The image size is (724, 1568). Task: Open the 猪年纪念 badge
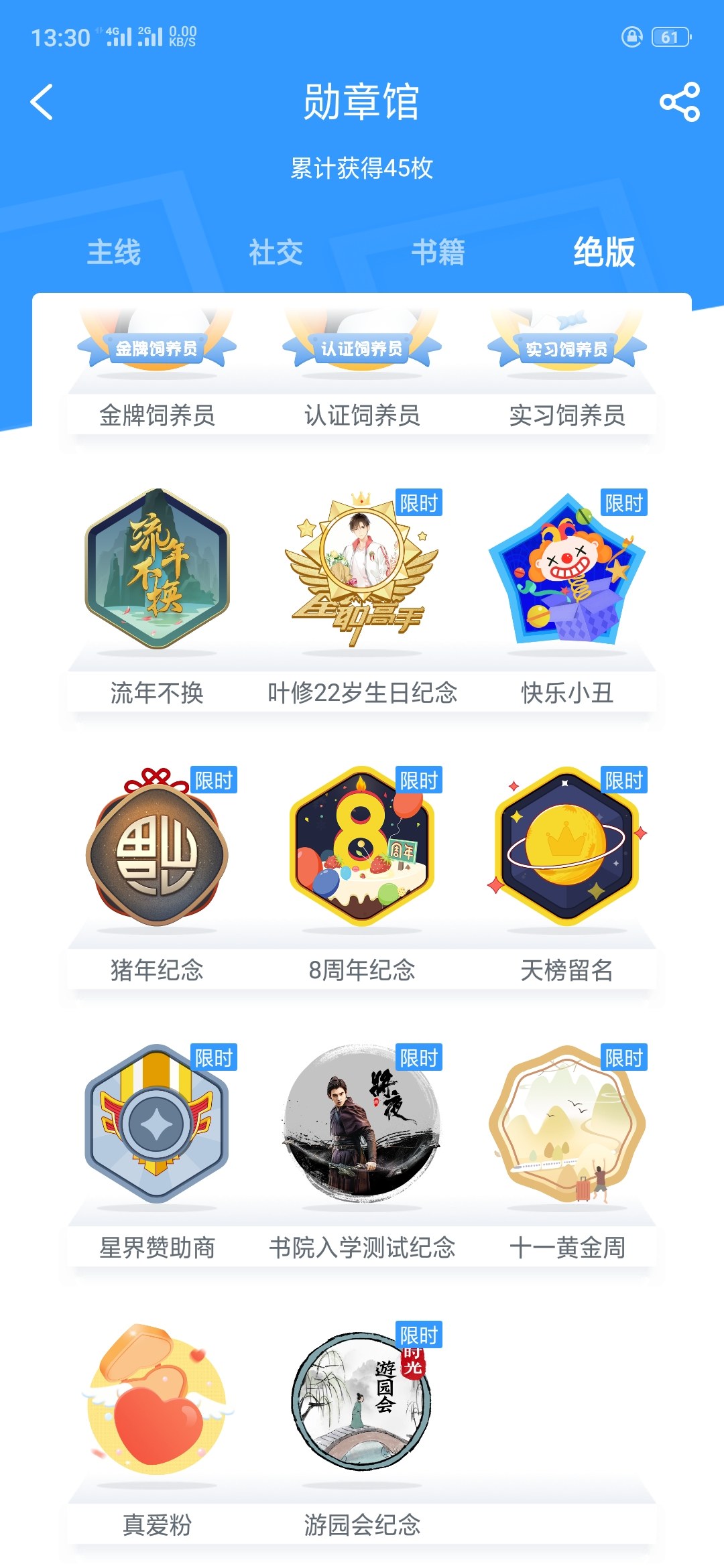click(x=157, y=848)
